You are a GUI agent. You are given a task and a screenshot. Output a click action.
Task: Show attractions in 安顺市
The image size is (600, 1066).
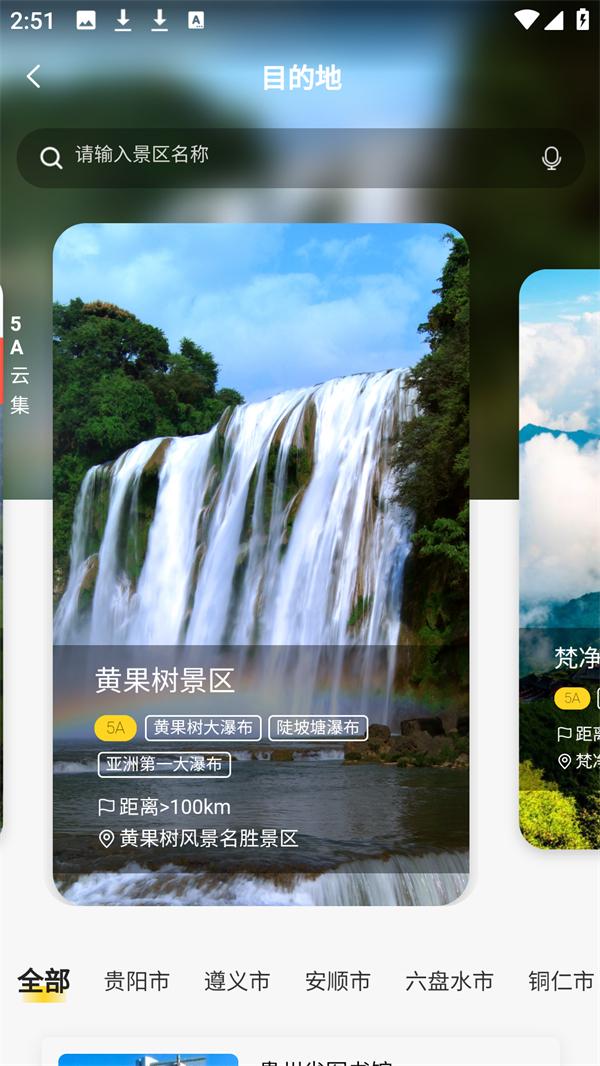coord(338,981)
